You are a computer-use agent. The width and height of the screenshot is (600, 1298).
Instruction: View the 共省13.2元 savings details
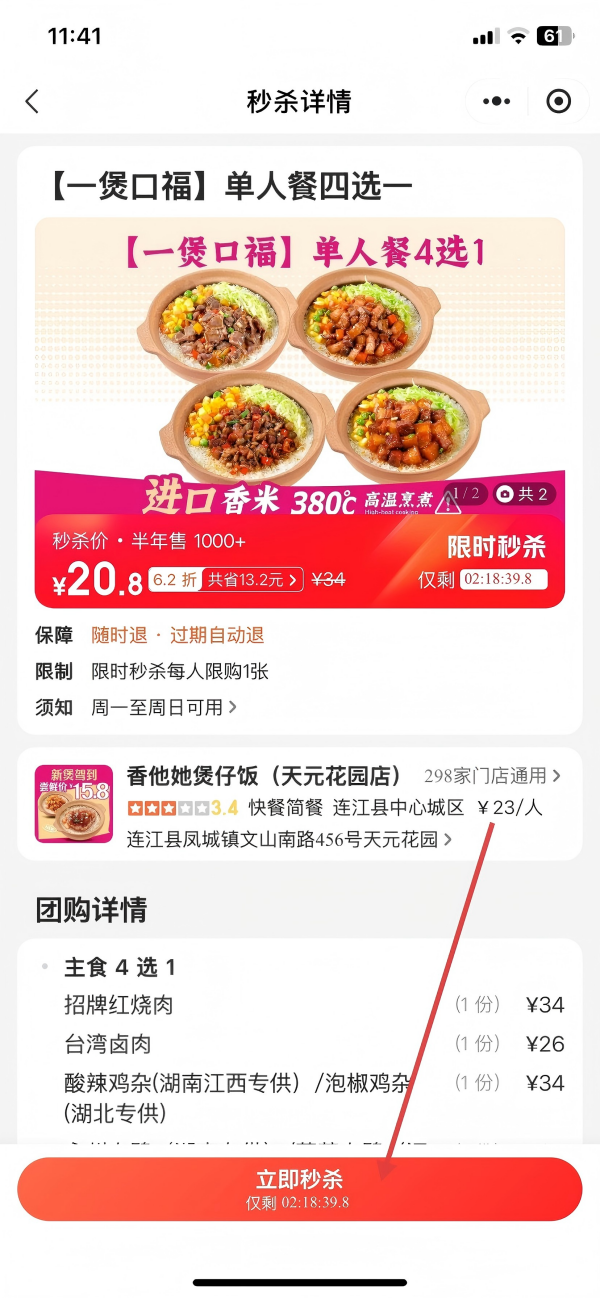[x=253, y=579]
